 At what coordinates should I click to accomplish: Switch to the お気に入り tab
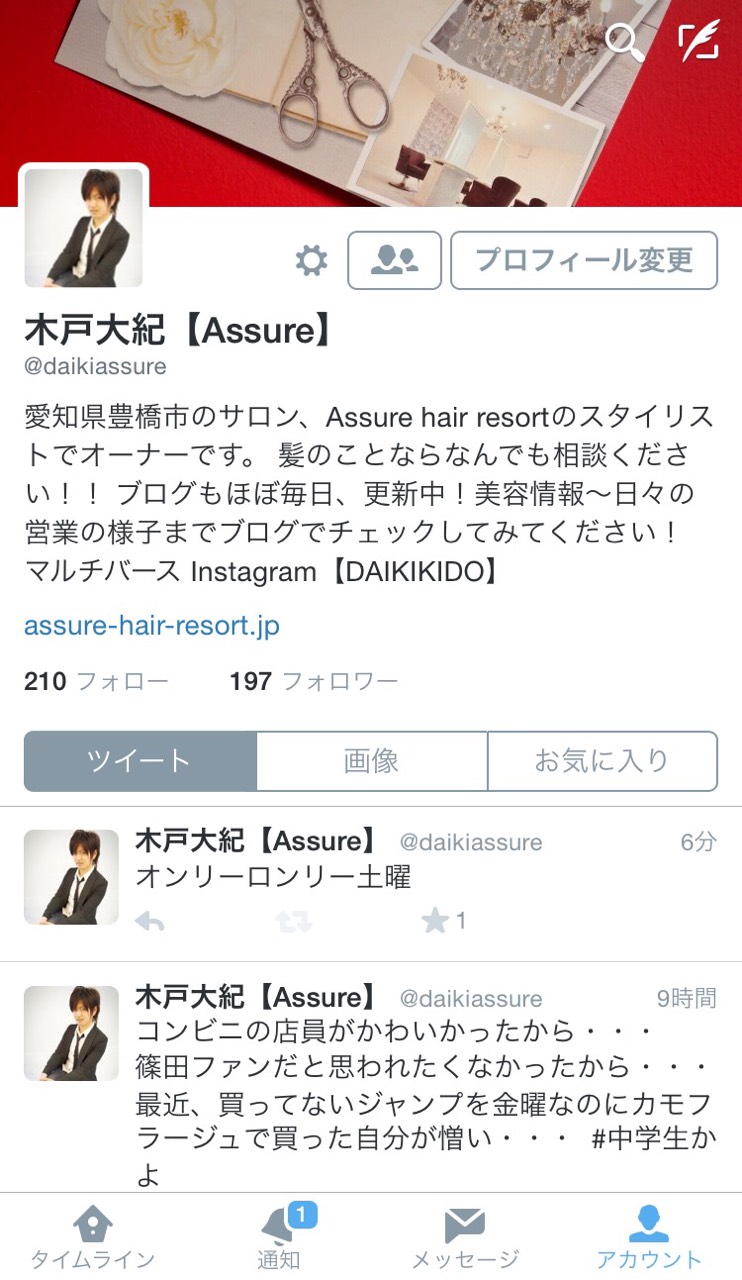click(x=602, y=761)
